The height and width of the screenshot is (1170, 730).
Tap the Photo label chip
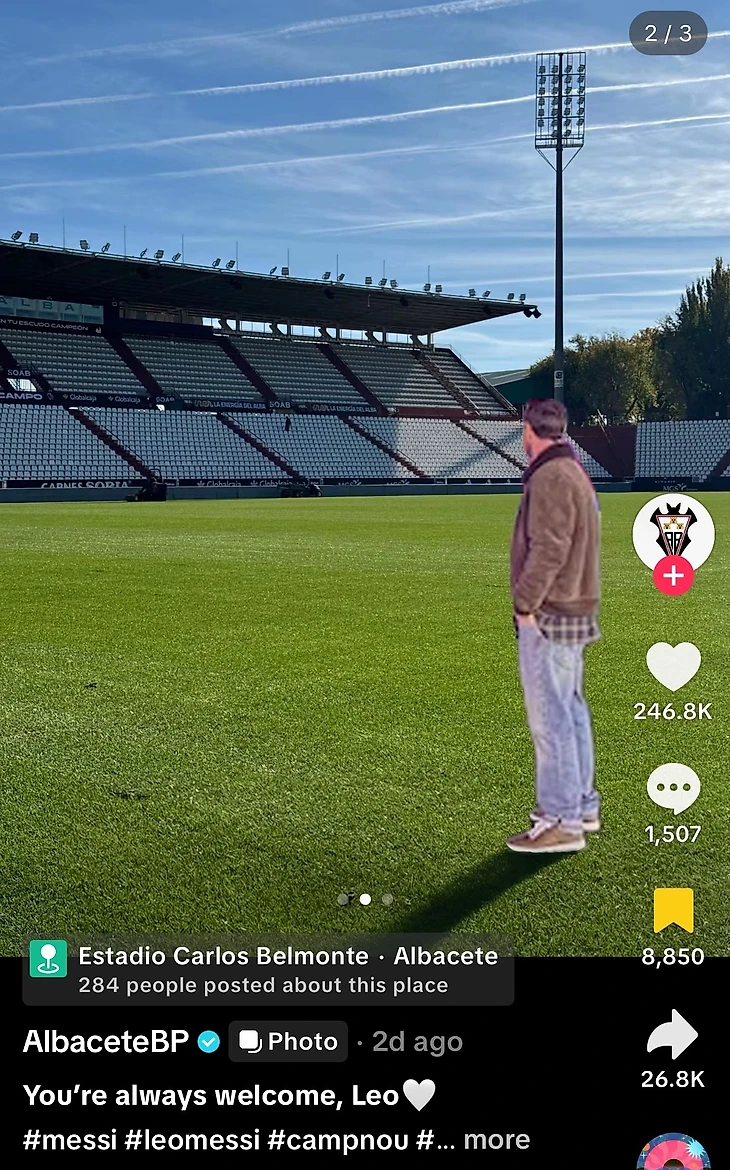point(289,1041)
